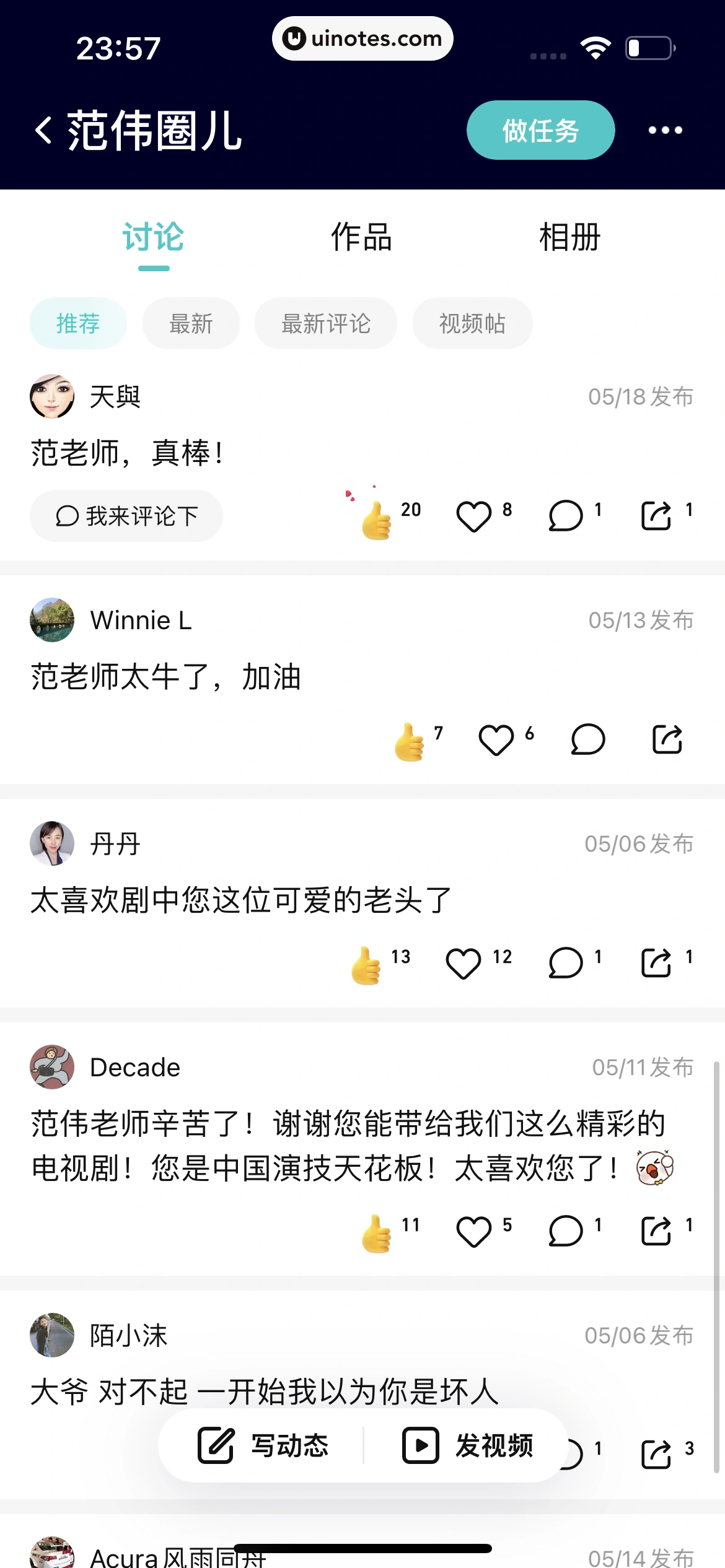Image resolution: width=725 pixels, height=1568 pixels.
Task: Switch to the 作品 tab
Action: (x=361, y=238)
